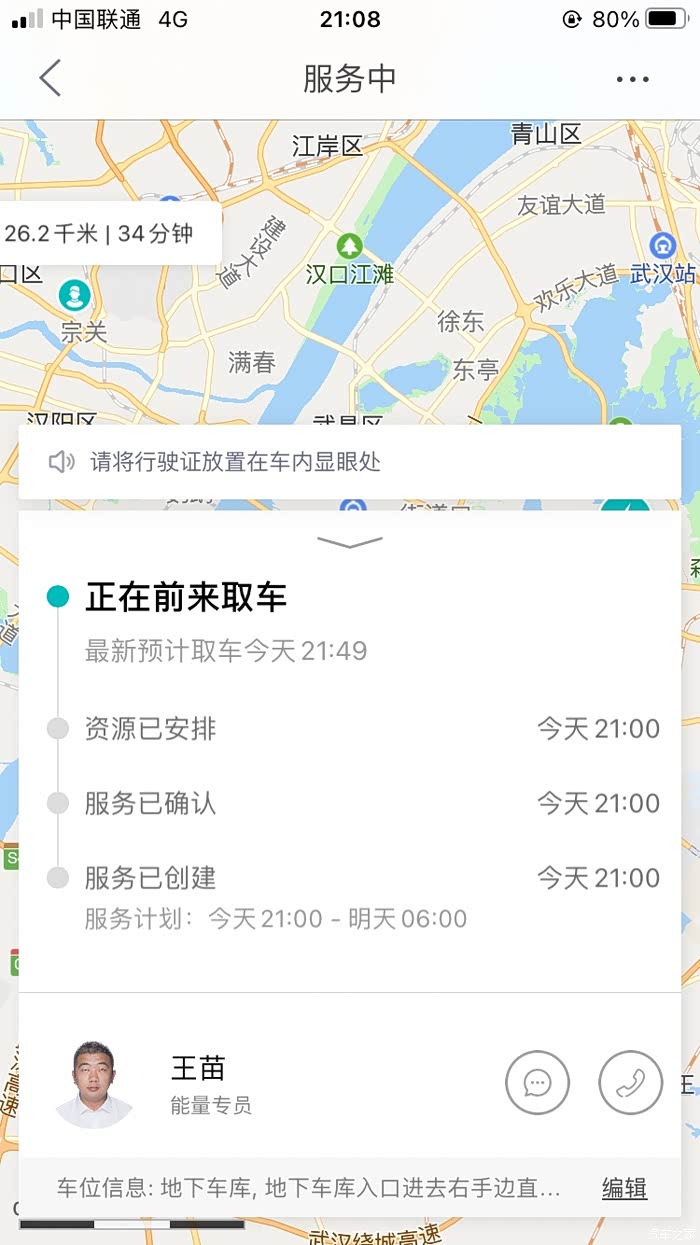
Task: Collapse the service status panel
Action: 350,542
